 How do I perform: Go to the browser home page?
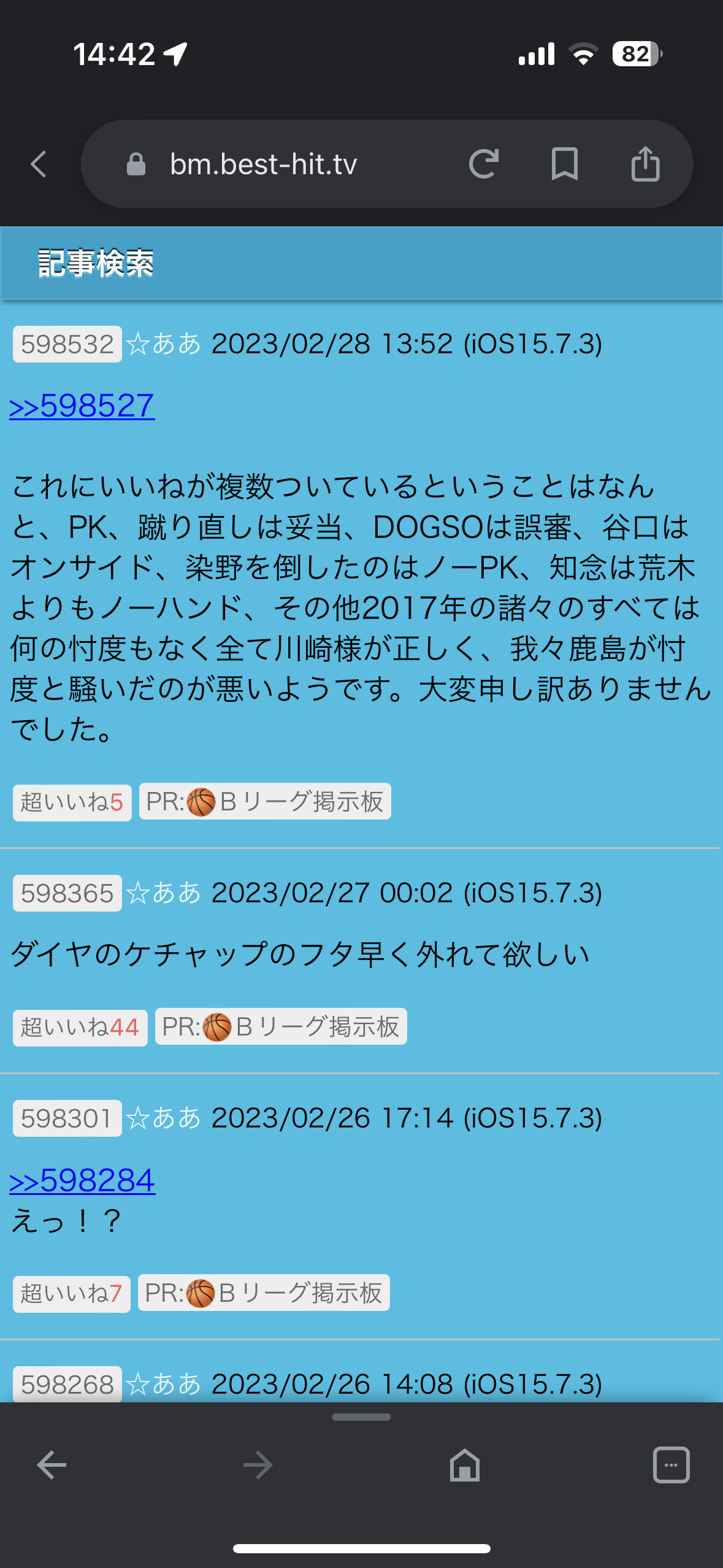(465, 1466)
